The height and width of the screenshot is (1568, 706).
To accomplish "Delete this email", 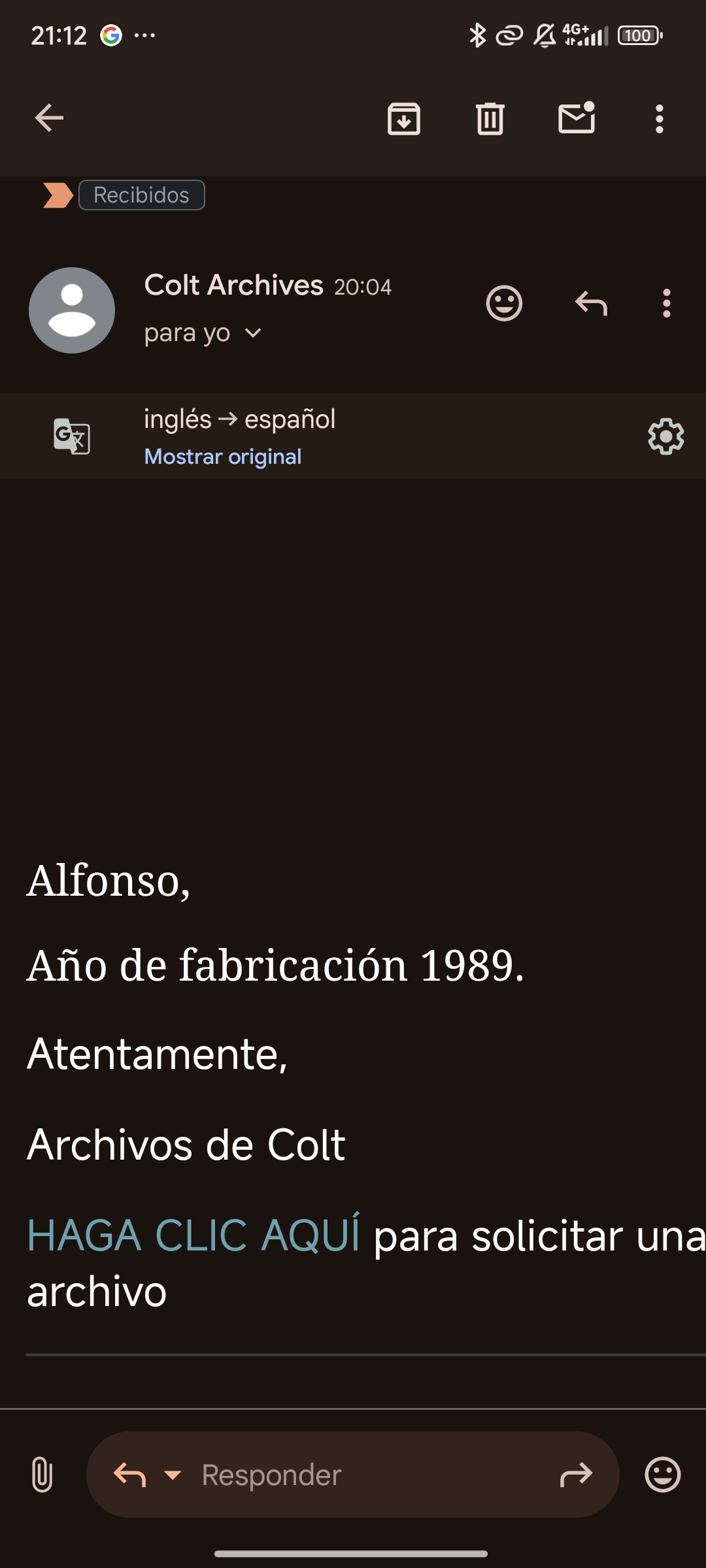I will pos(490,119).
